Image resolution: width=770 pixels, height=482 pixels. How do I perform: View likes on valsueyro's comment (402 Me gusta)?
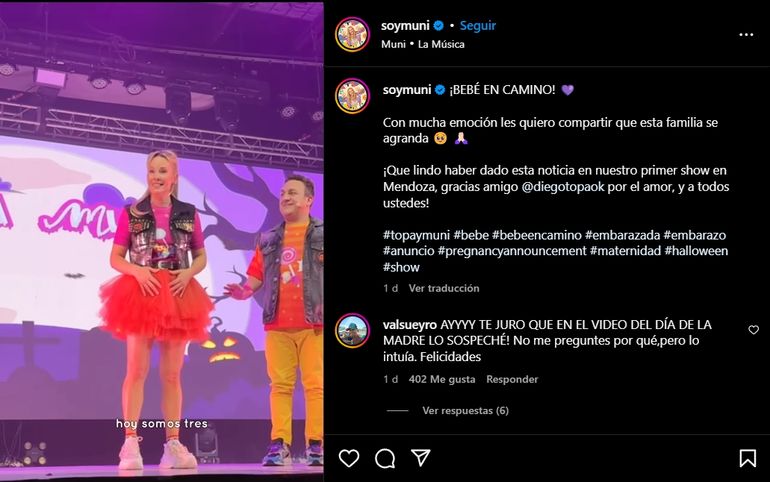[x=442, y=380]
